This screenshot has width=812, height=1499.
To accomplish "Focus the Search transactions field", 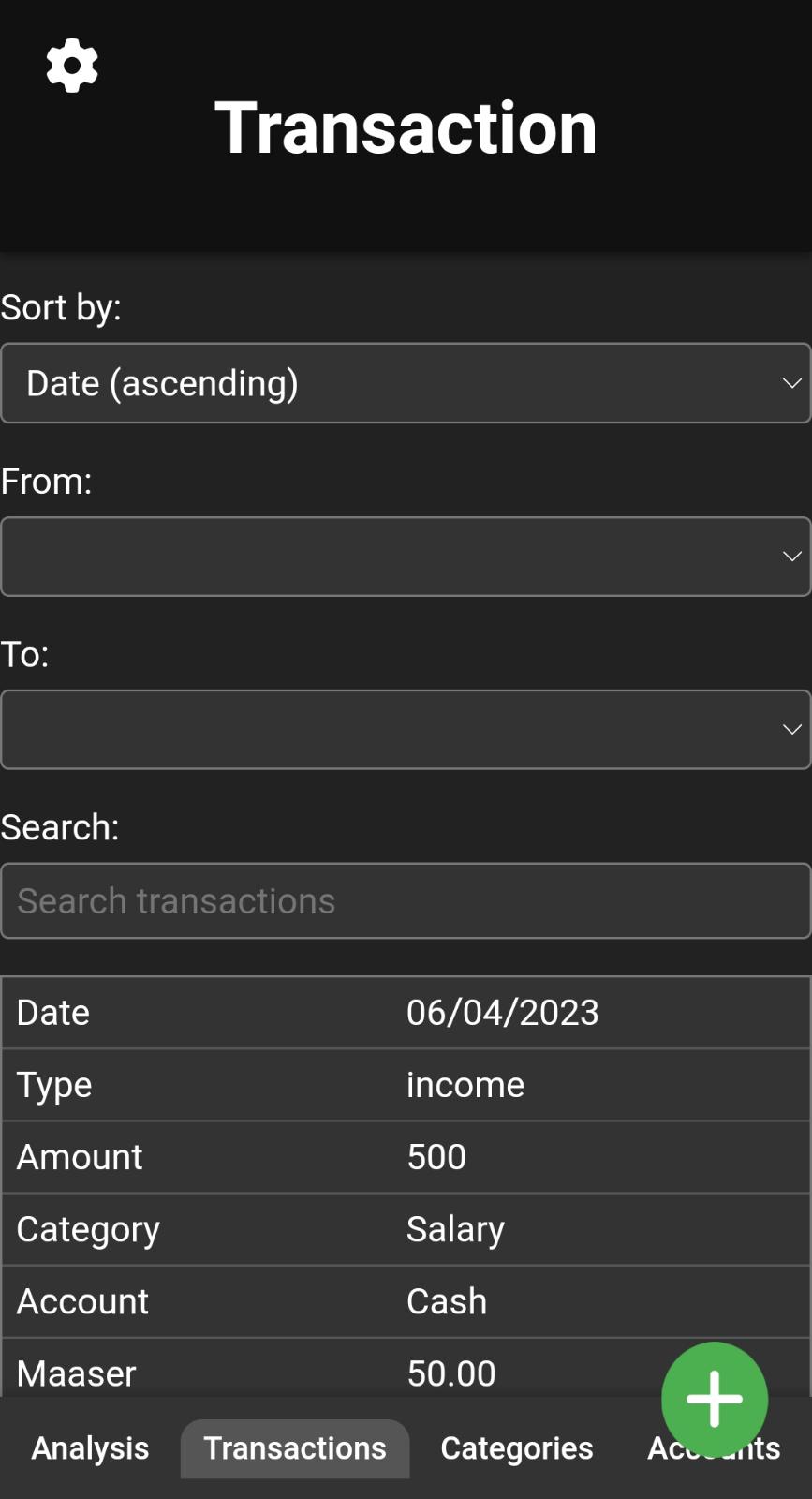I will point(406,900).
